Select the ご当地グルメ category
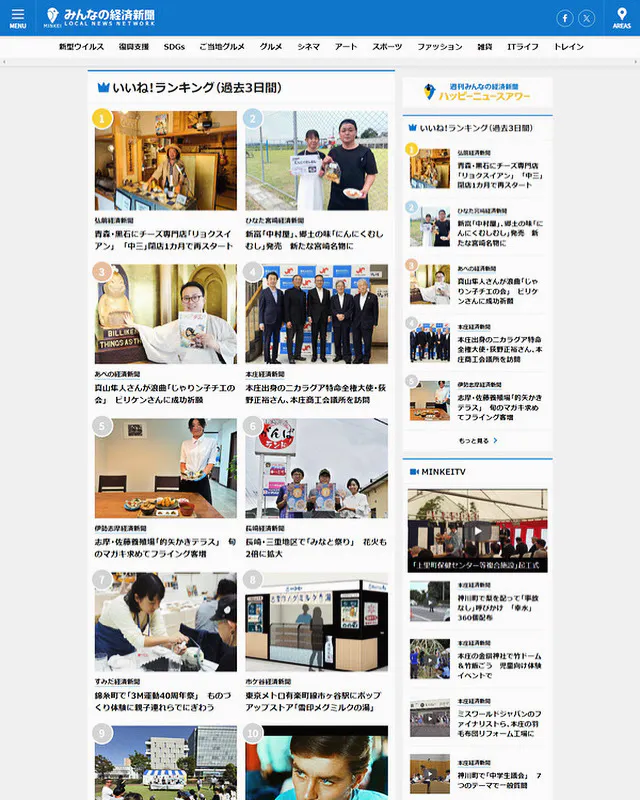The width and height of the screenshot is (640, 800). pyautogui.click(x=221, y=47)
